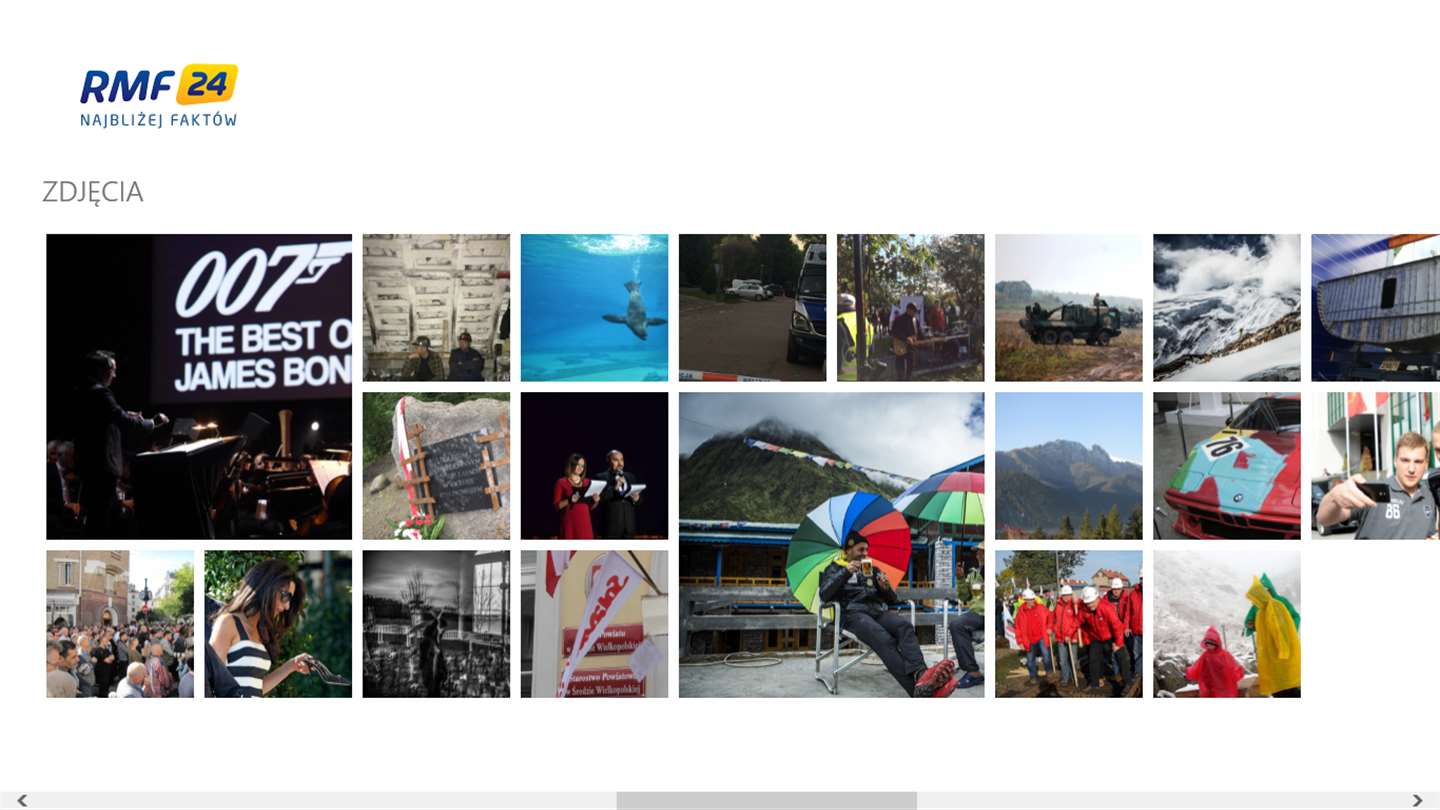Open the Starostwo Powiatowe flags photo
1440x810 pixels.
click(x=594, y=624)
